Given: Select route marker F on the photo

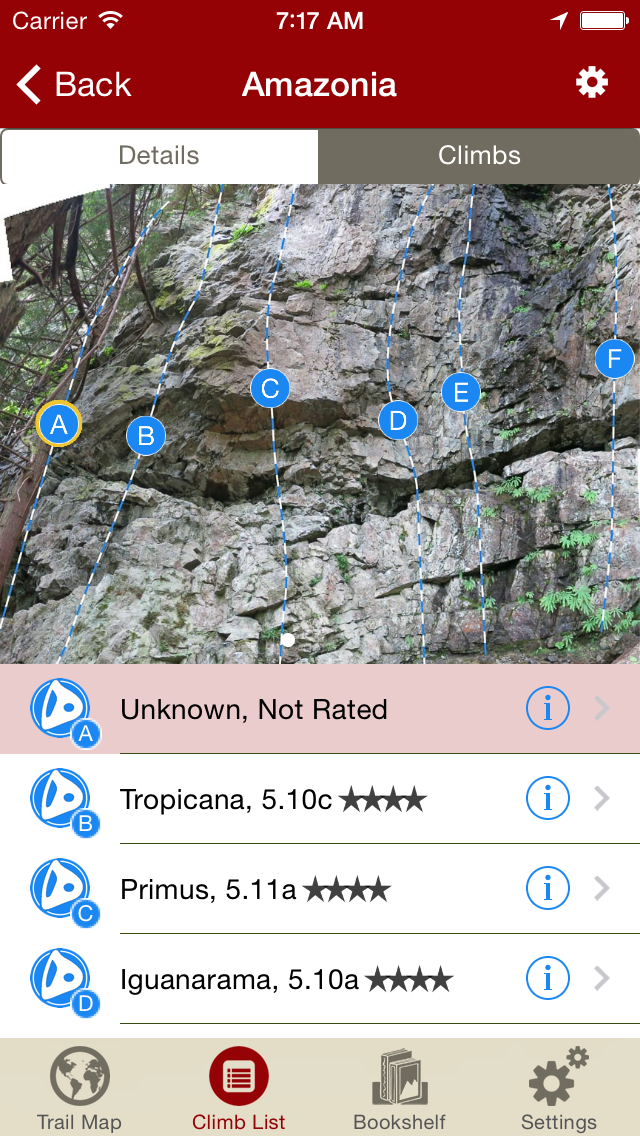Looking at the screenshot, I should click(x=614, y=358).
